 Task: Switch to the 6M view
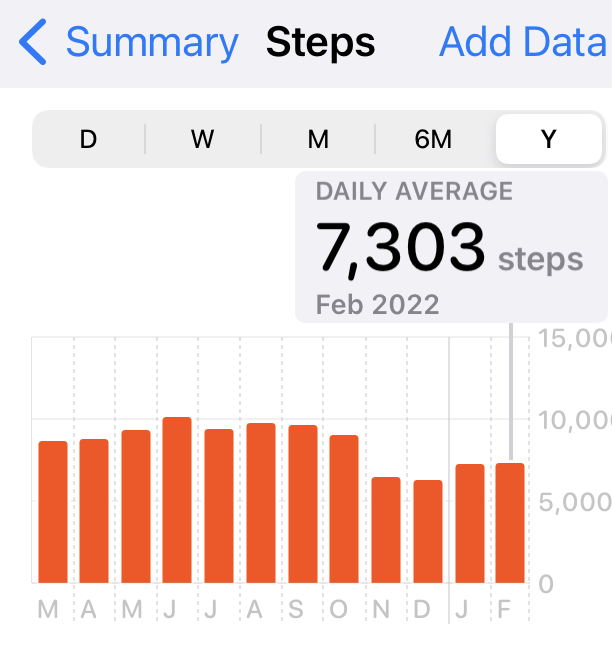click(433, 139)
